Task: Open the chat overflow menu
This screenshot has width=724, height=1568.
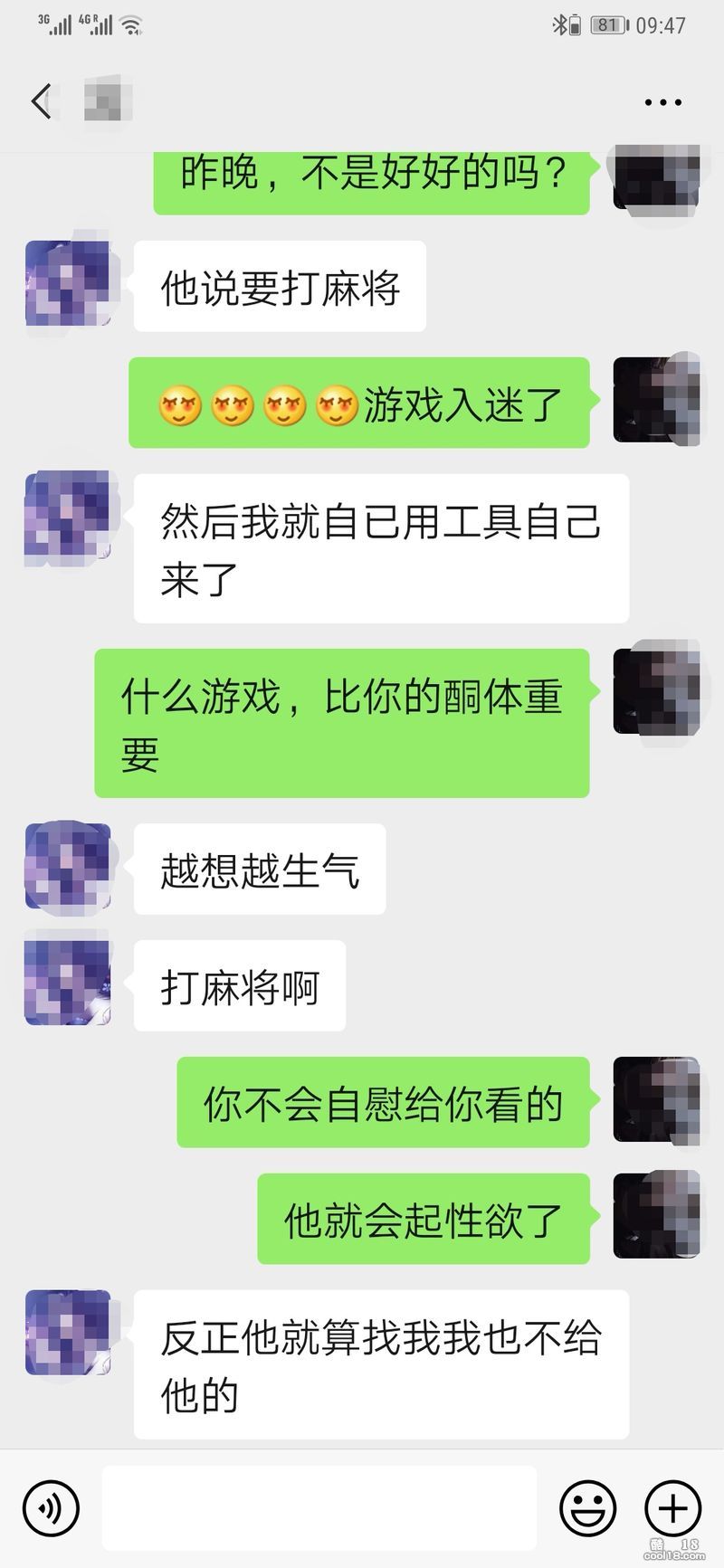Action: coord(662,102)
